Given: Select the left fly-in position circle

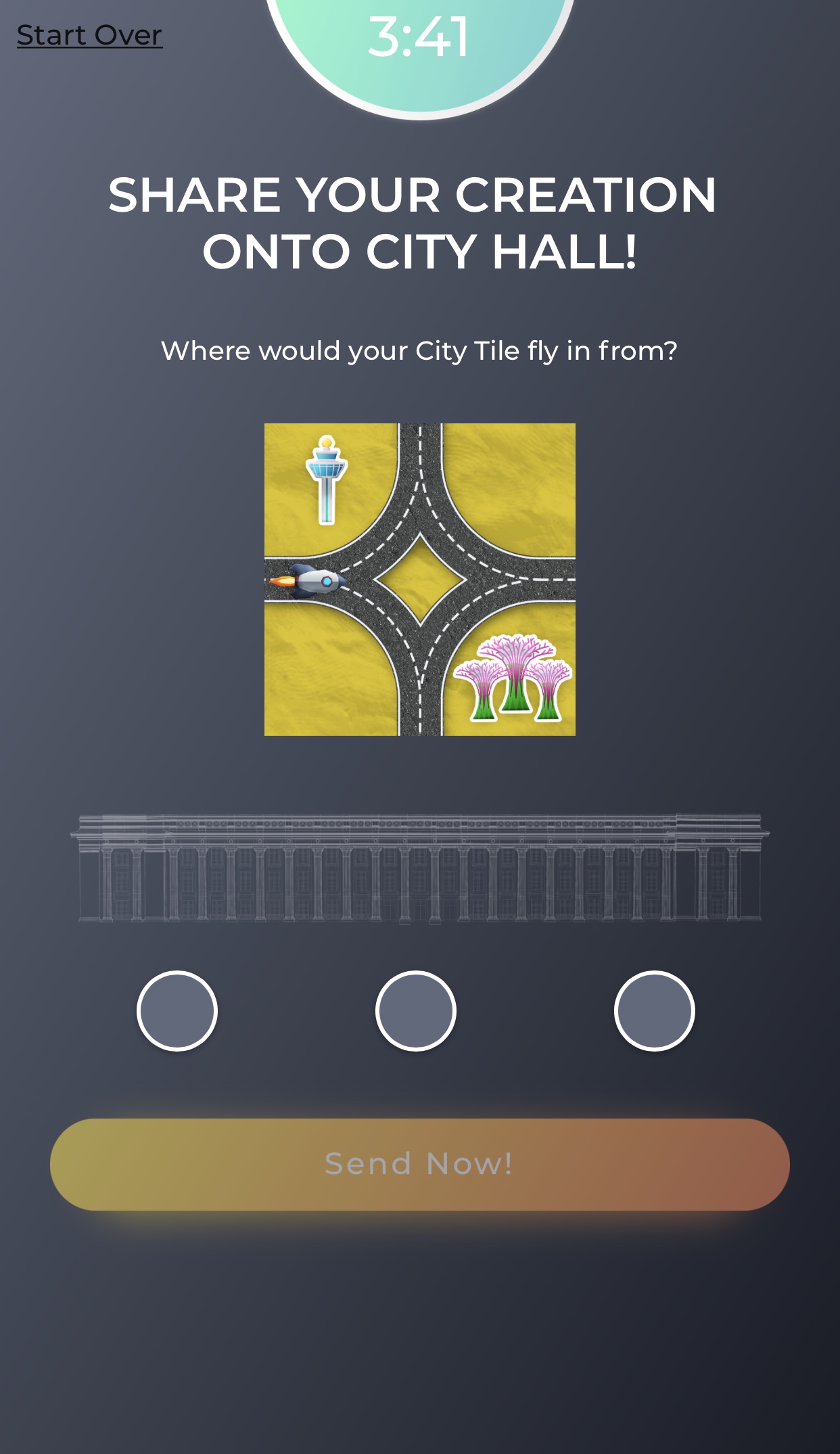Looking at the screenshot, I should coord(177,1011).
